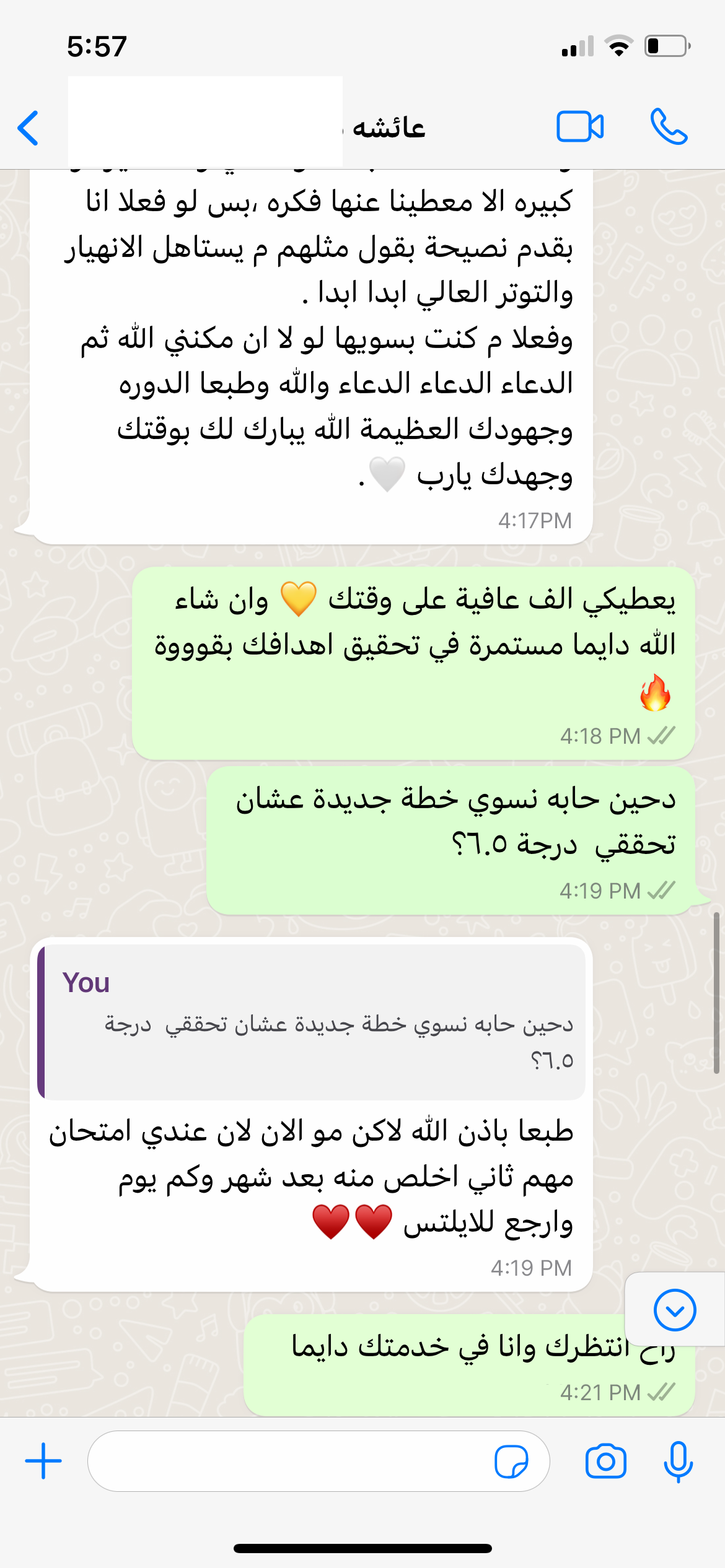Open the sticker picker
The image size is (725, 1568).
pos(511,1461)
